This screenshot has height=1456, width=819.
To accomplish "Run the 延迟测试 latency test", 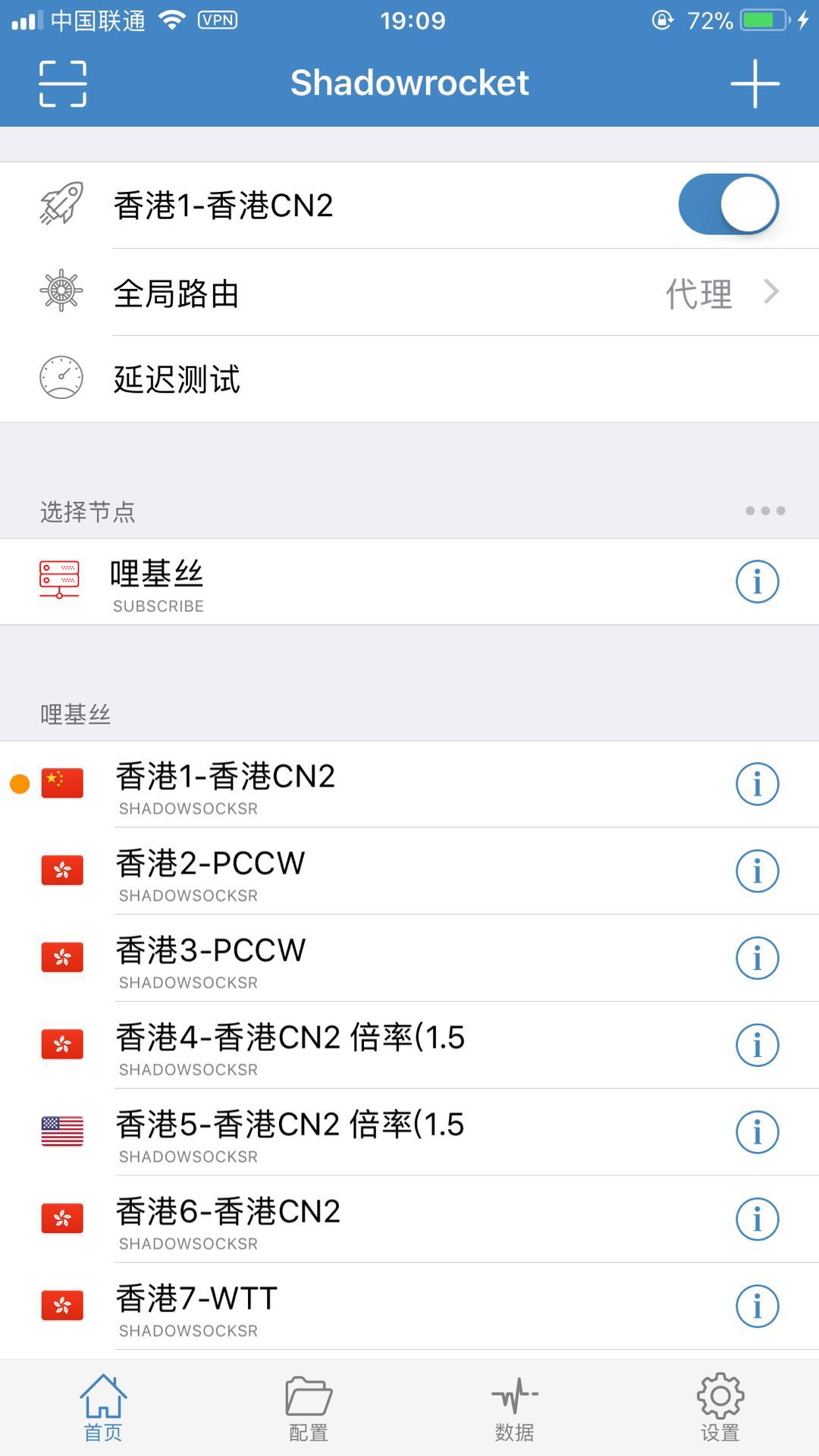I will (409, 379).
